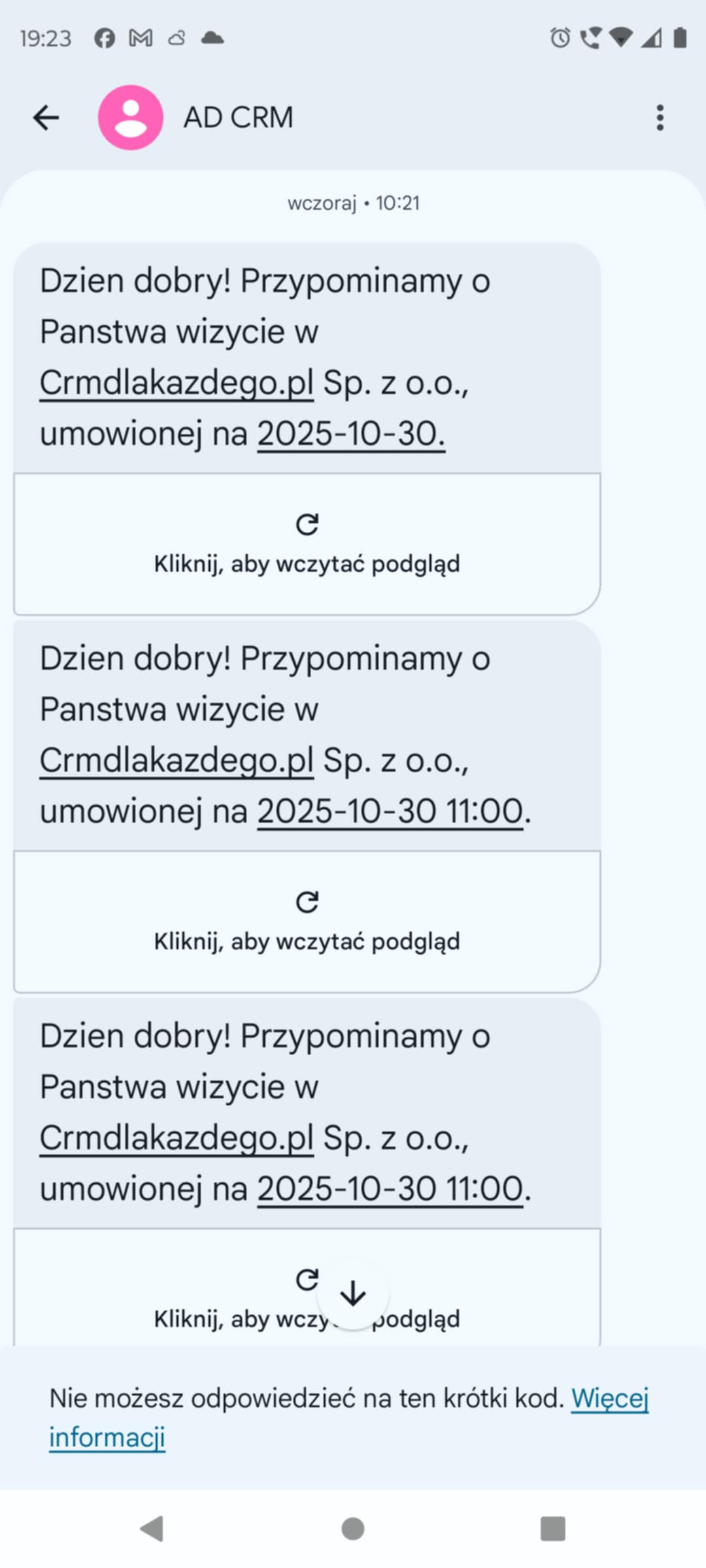Tap the 2025-10-30 date link without time
Screen dimensions: 706x1568
[350, 434]
